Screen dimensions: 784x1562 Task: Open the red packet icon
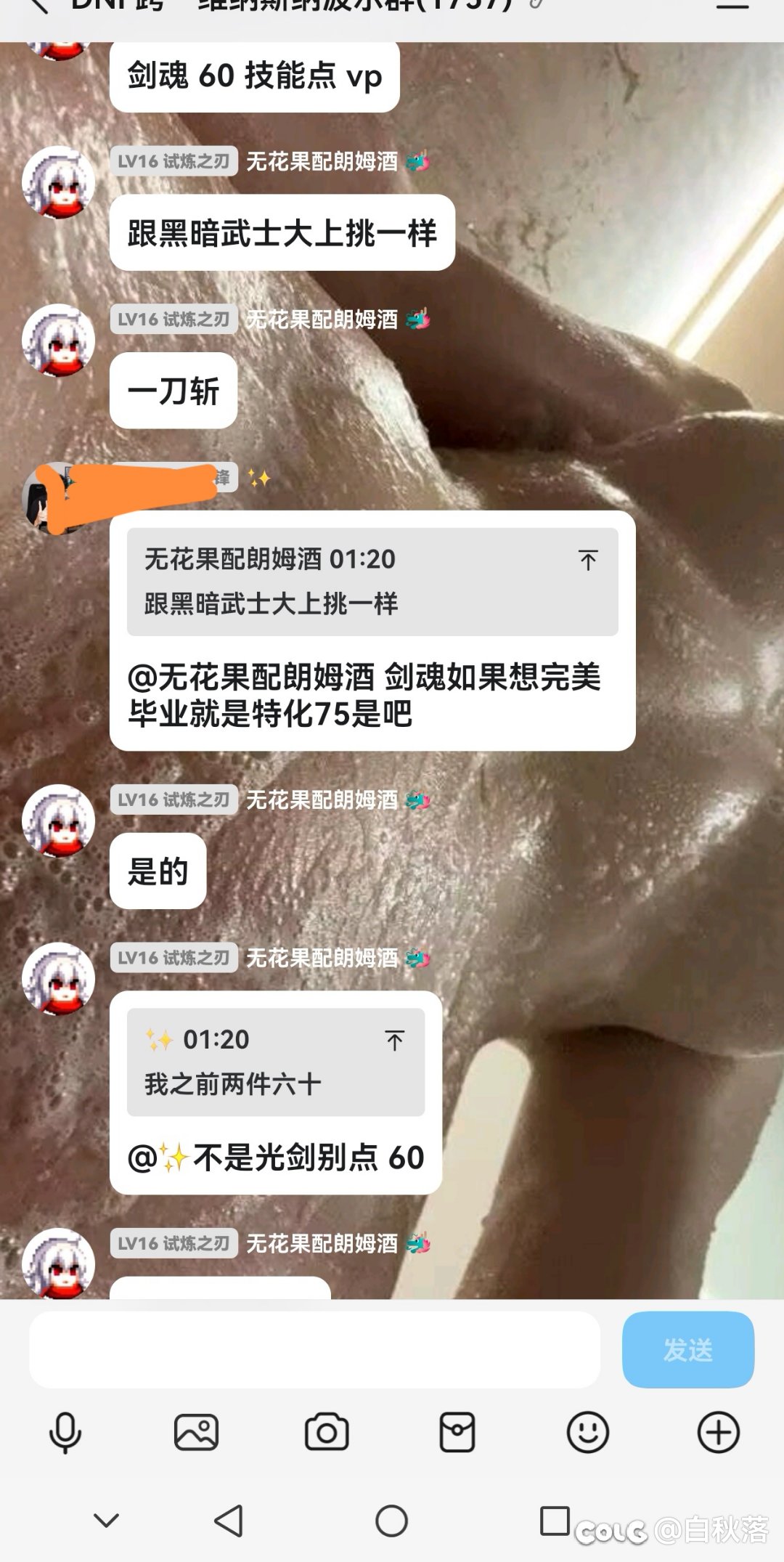tap(457, 1433)
